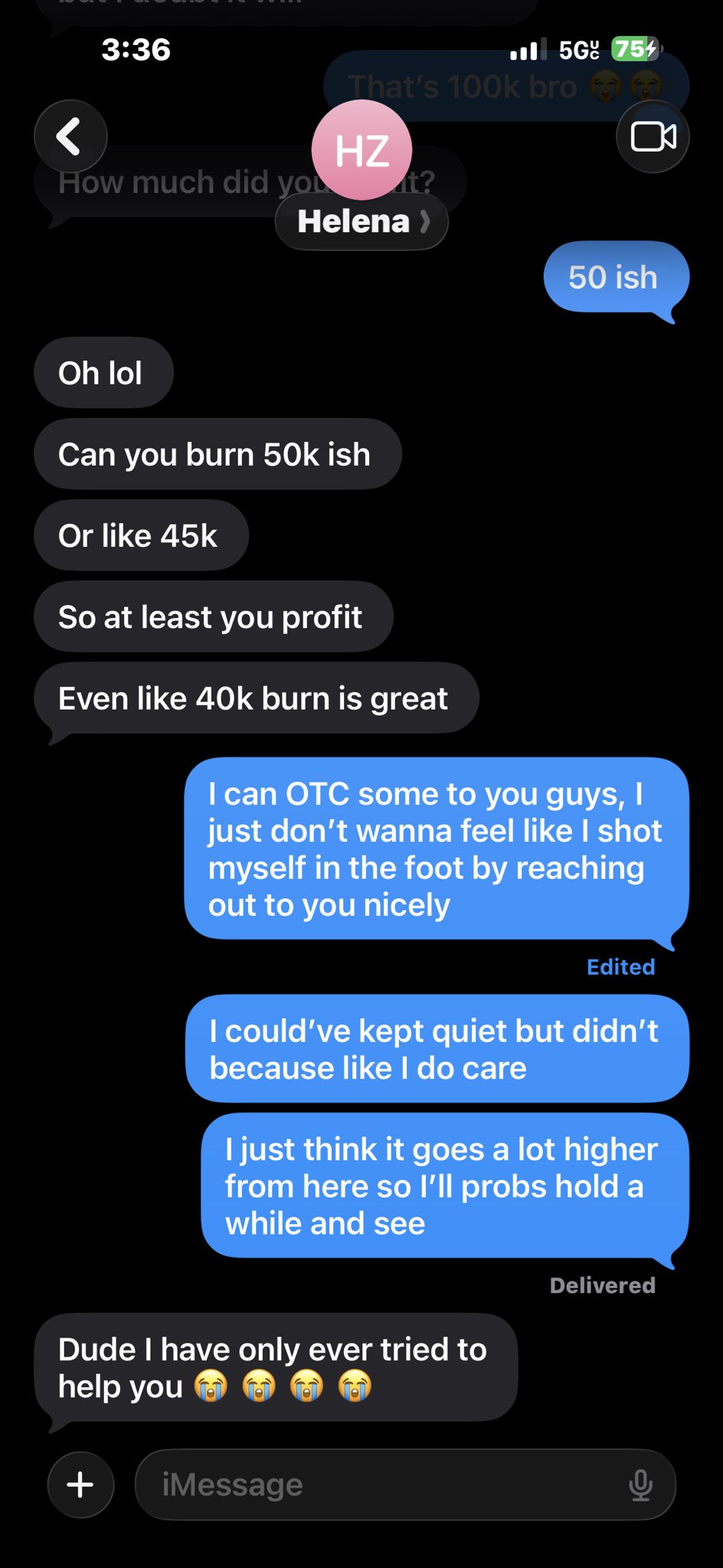Viewport: 723px width, 1568px height.
Task: Start dictating a voice message
Action: click(x=640, y=1485)
